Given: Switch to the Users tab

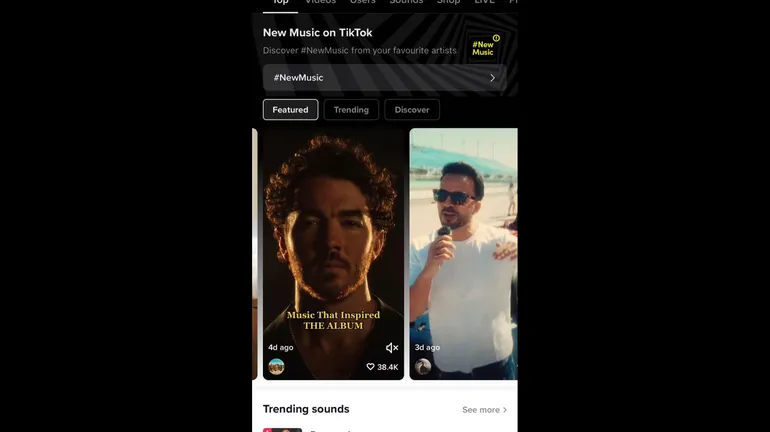Looking at the screenshot, I should [x=363, y=3].
